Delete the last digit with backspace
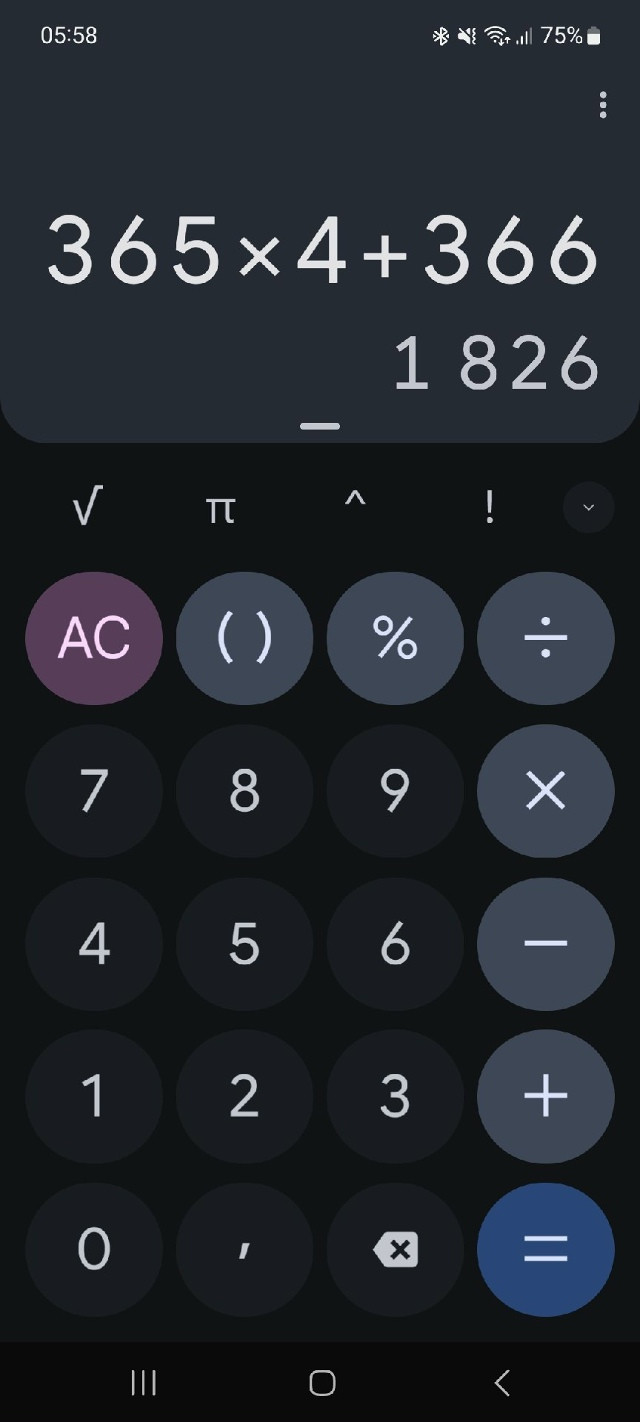This screenshot has width=640, height=1422. 395,1248
